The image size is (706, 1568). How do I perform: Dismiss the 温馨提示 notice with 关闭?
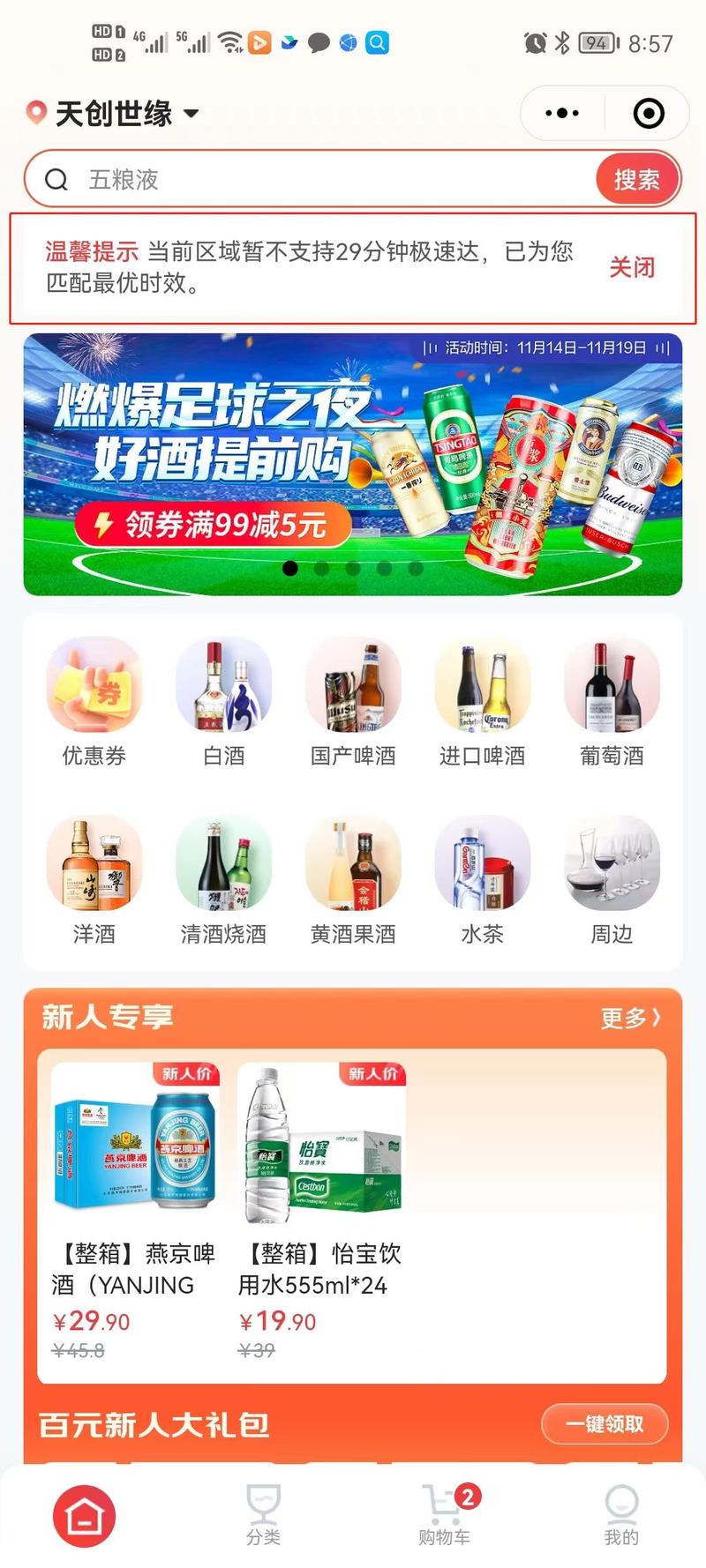pyautogui.click(x=632, y=267)
